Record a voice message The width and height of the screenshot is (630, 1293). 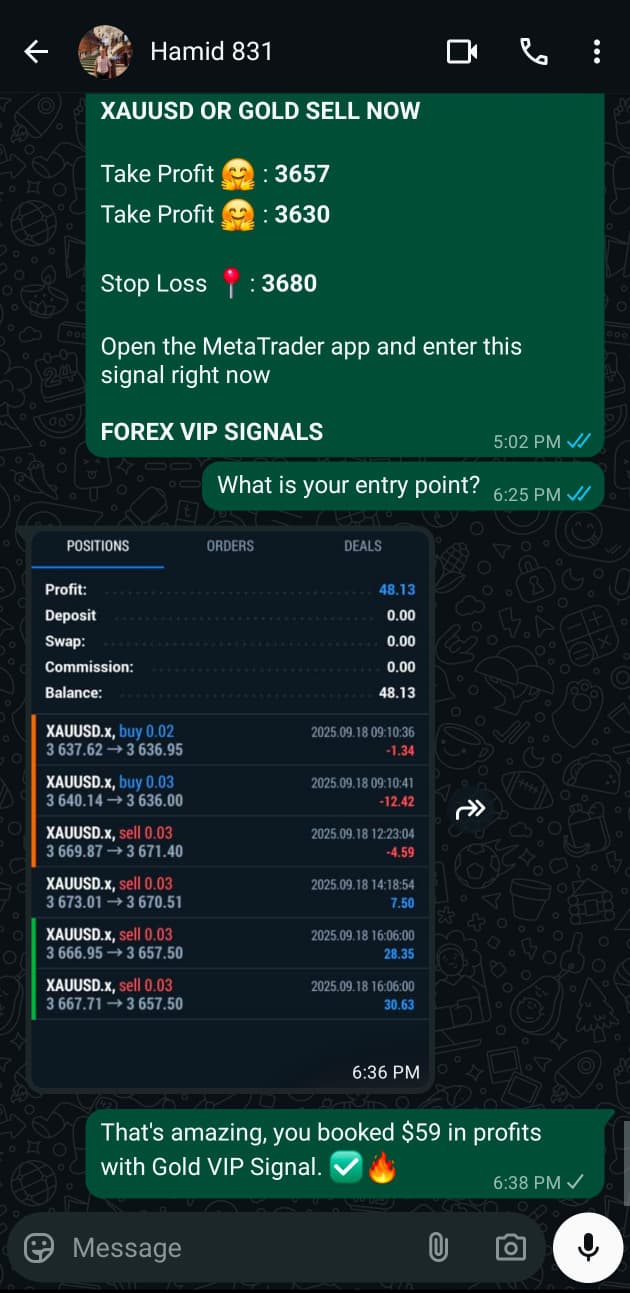588,1247
